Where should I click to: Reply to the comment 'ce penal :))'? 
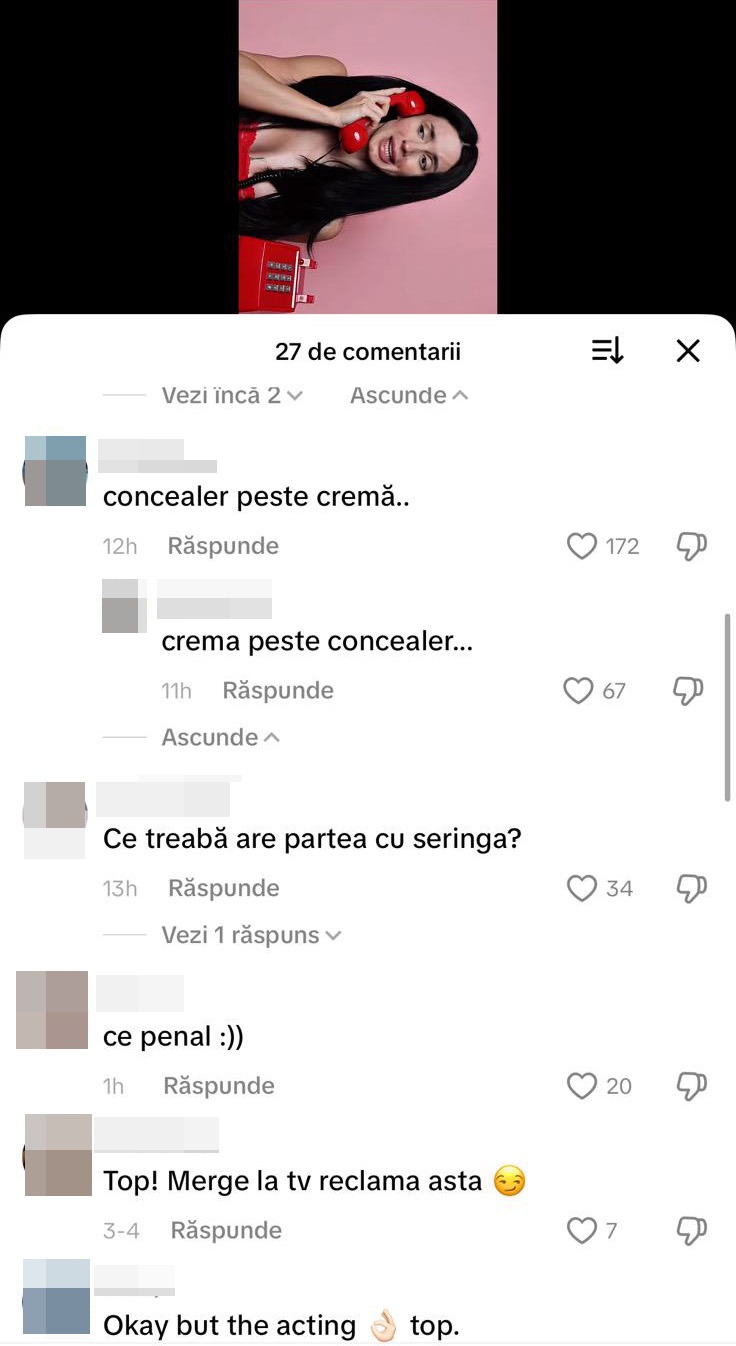click(x=219, y=1086)
